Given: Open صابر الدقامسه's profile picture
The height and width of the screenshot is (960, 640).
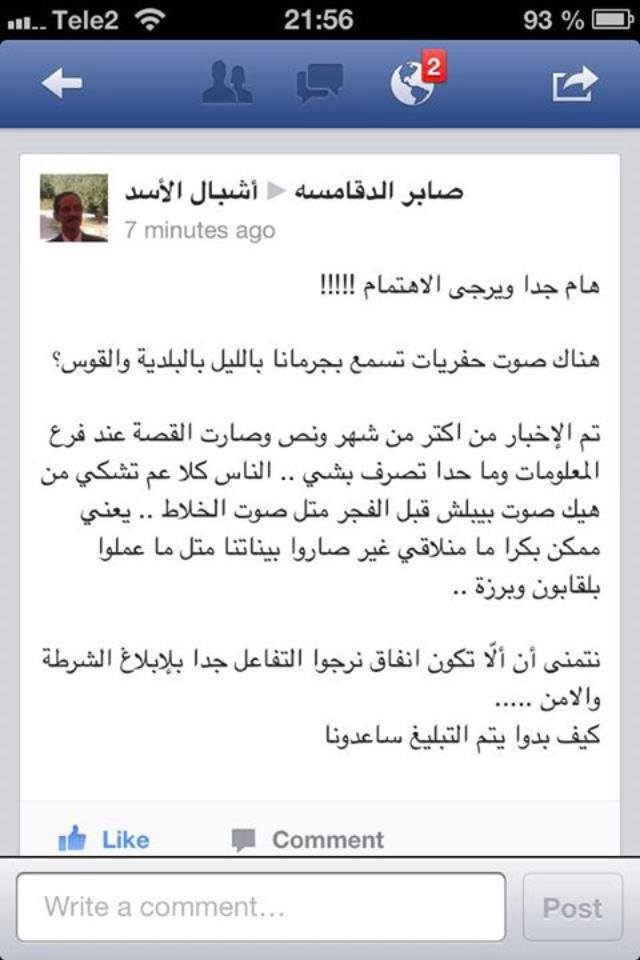Looking at the screenshot, I should (x=73, y=208).
